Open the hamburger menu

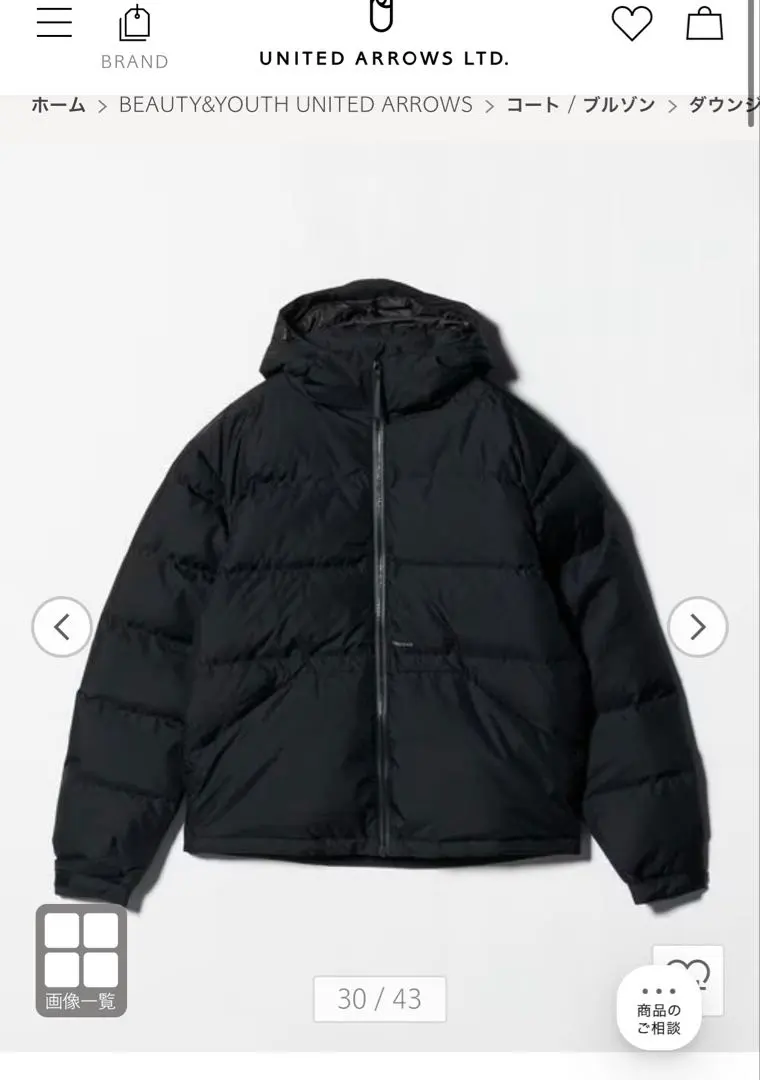pyautogui.click(x=54, y=23)
